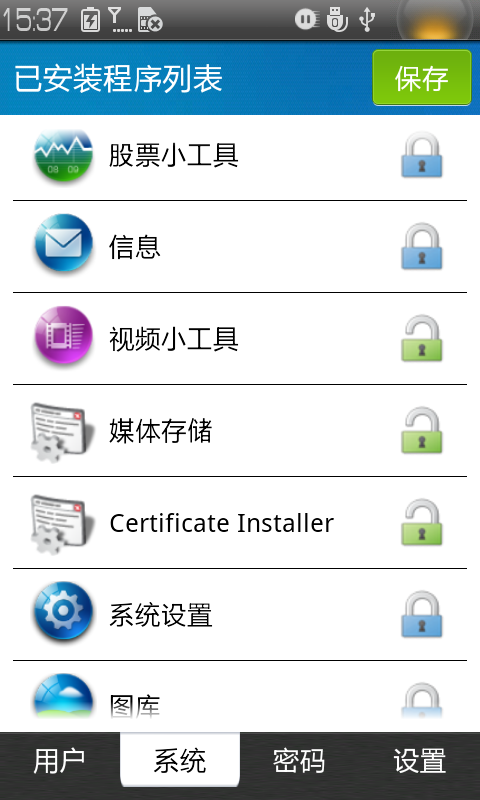The image size is (480, 800).
Task: Toggle the lock for 信息
Action: point(421,246)
